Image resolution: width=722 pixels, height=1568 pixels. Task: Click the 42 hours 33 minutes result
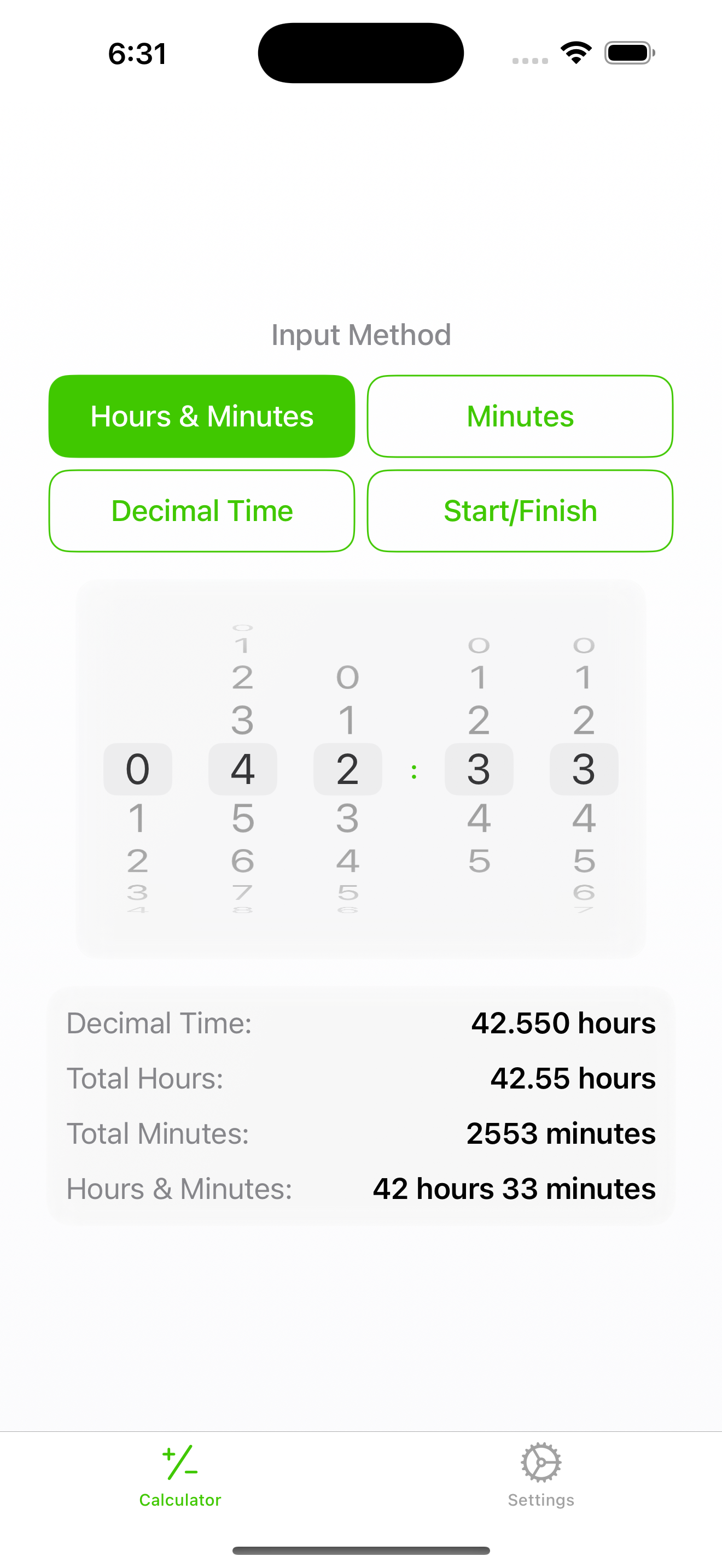pyautogui.click(x=513, y=1187)
